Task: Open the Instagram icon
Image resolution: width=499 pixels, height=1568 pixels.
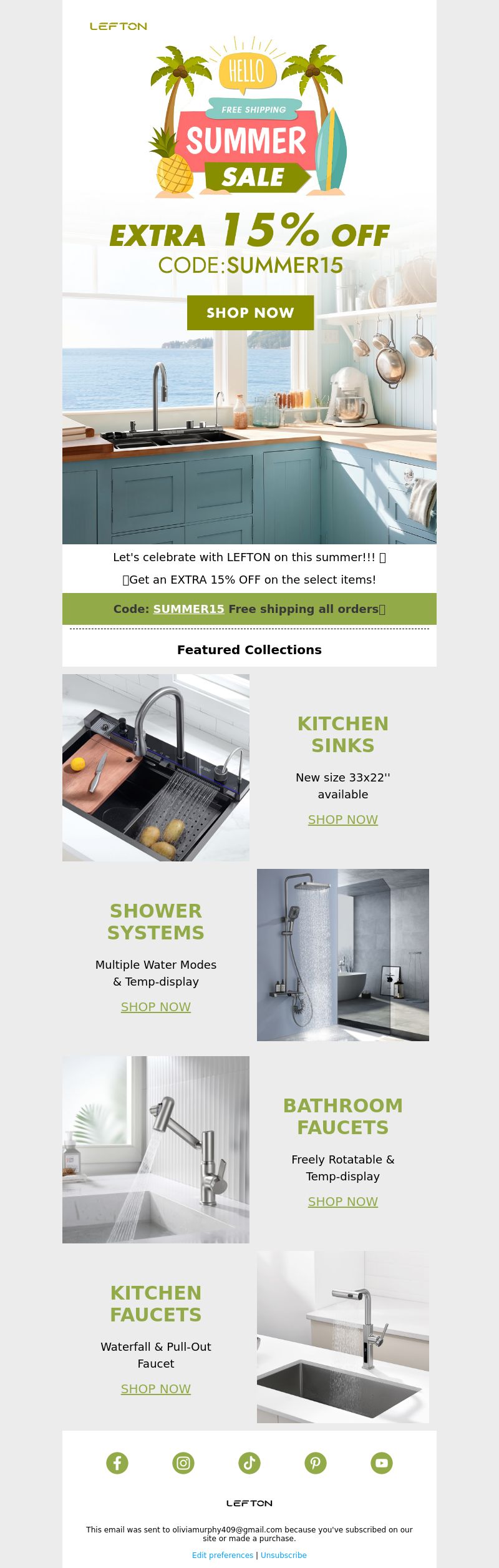Action: pos(183,1463)
